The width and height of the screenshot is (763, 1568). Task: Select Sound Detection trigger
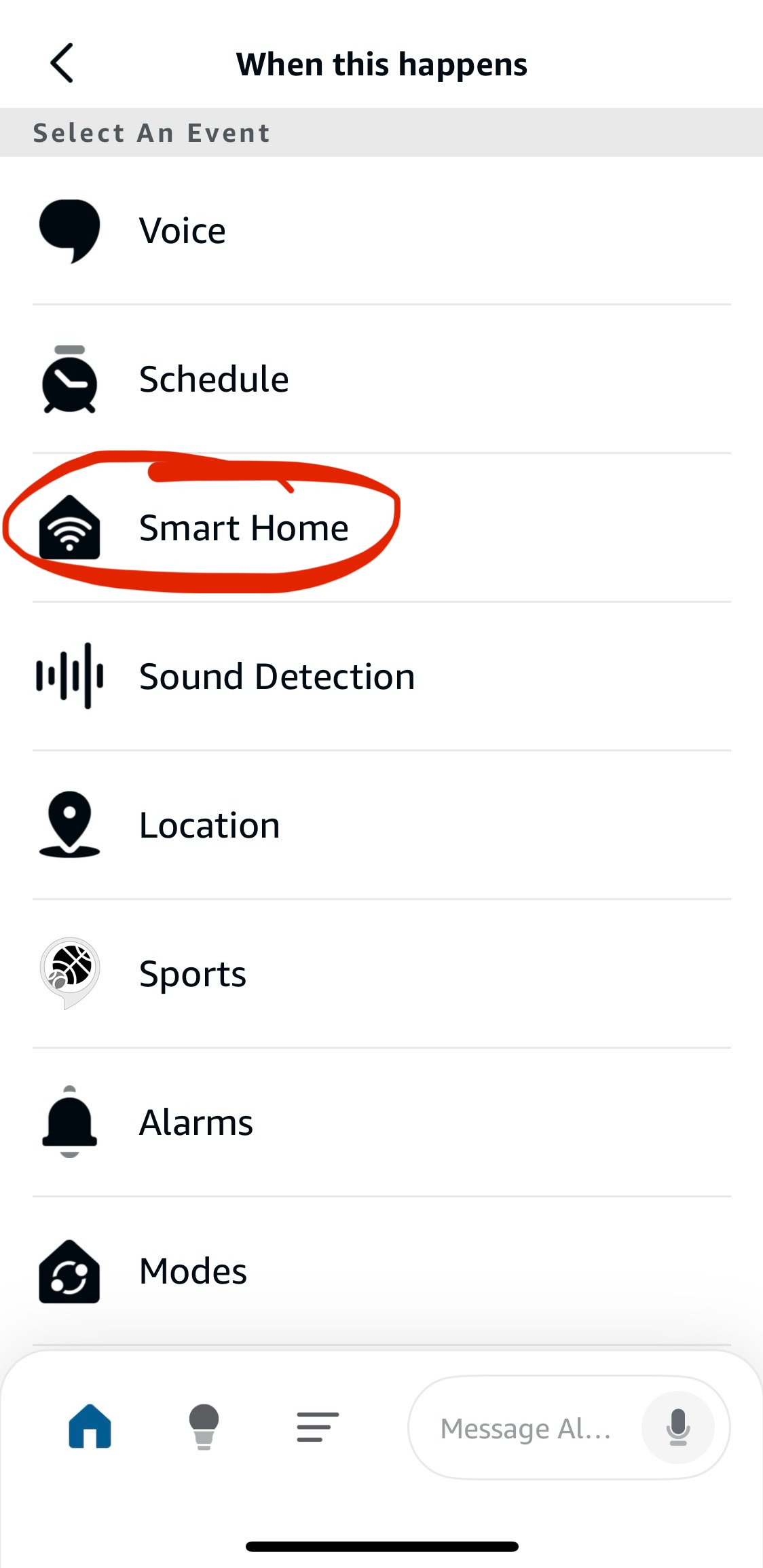tap(276, 677)
